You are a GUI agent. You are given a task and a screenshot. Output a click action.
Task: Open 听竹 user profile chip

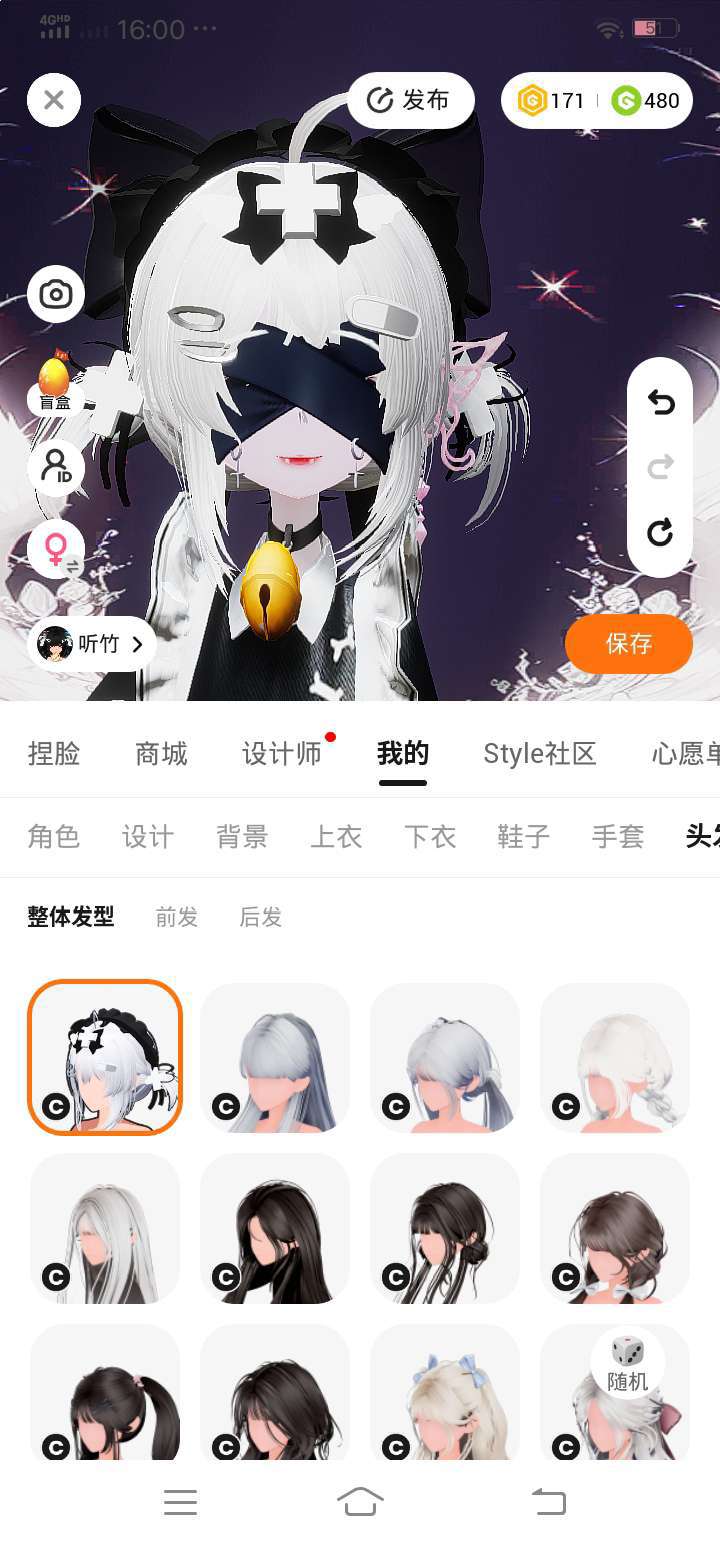(x=92, y=644)
